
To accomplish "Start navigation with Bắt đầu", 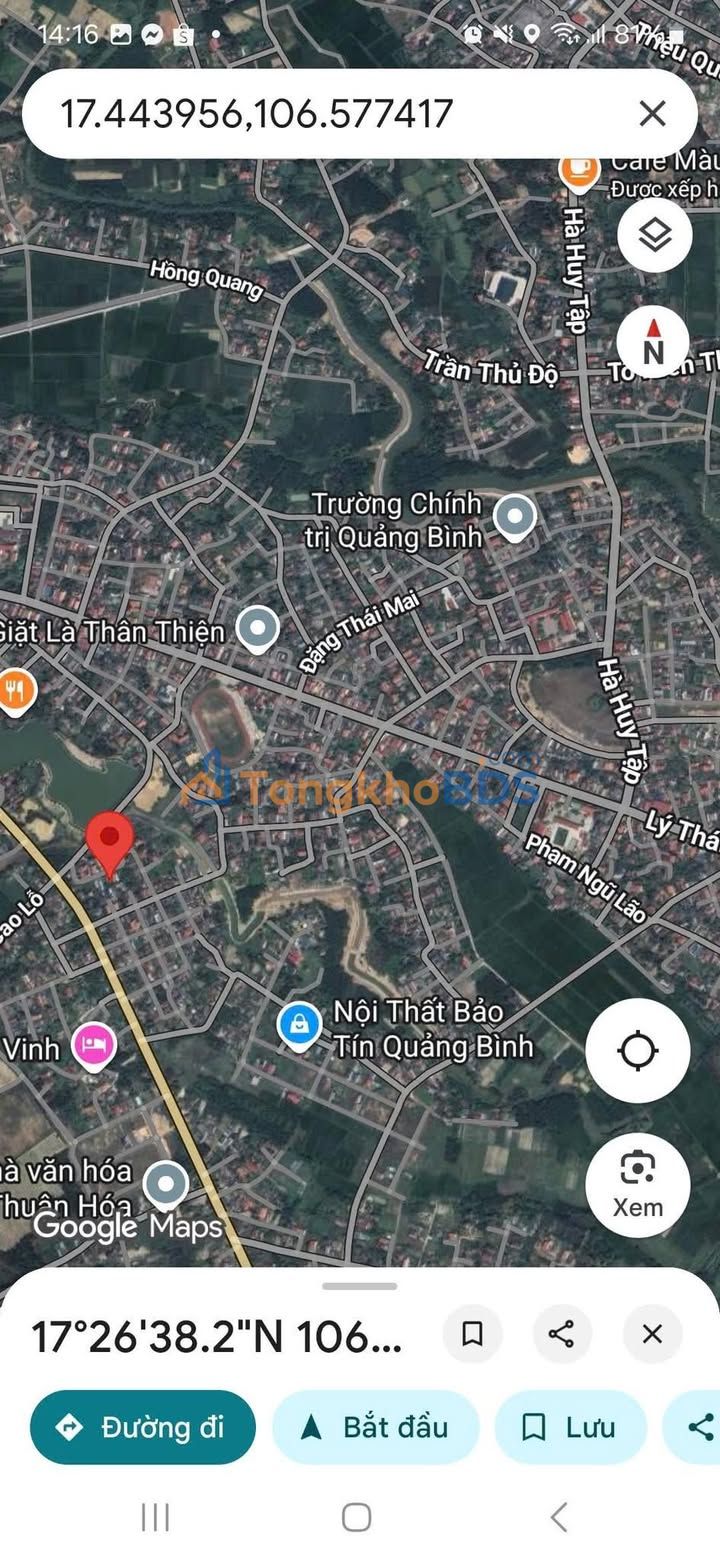I will tap(376, 1427).
